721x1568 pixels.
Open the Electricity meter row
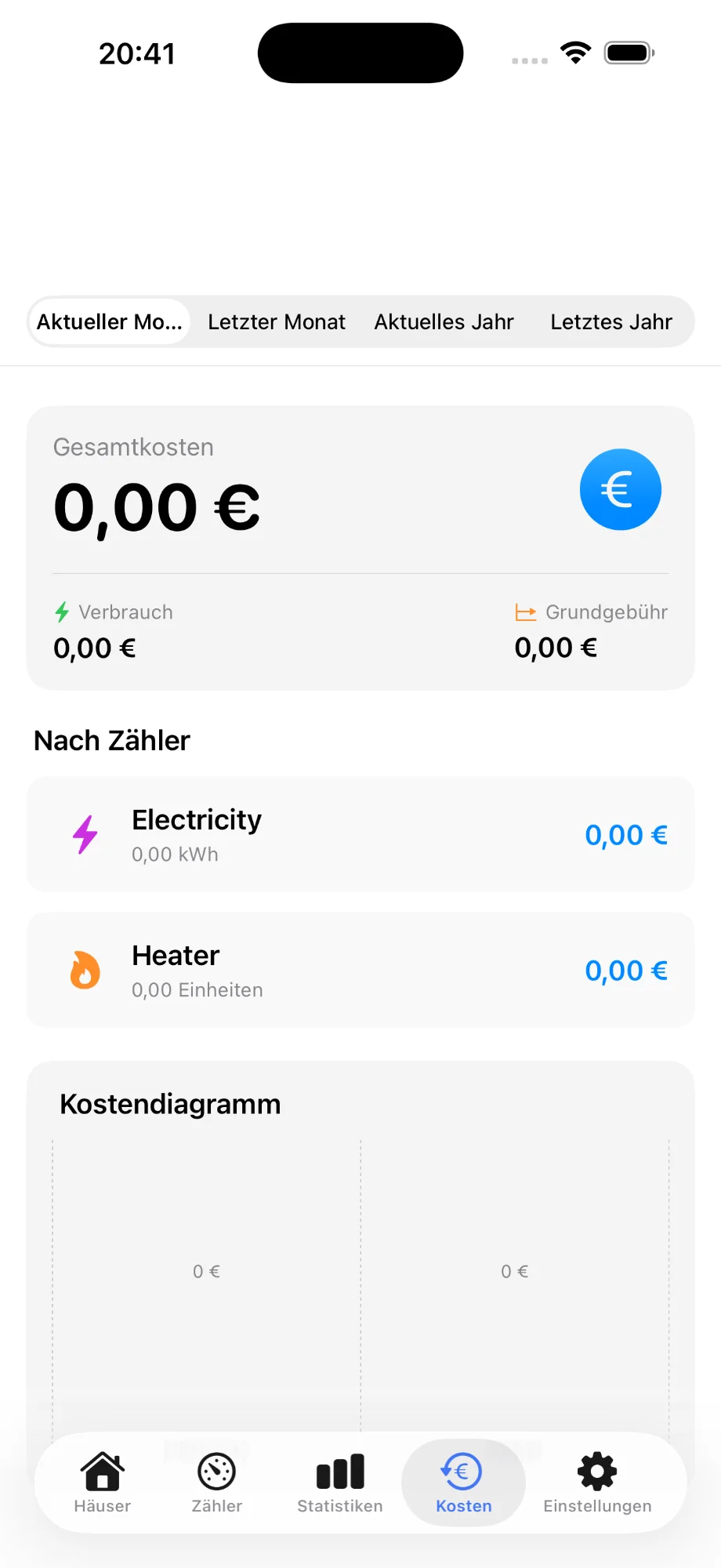click(360, 834)
